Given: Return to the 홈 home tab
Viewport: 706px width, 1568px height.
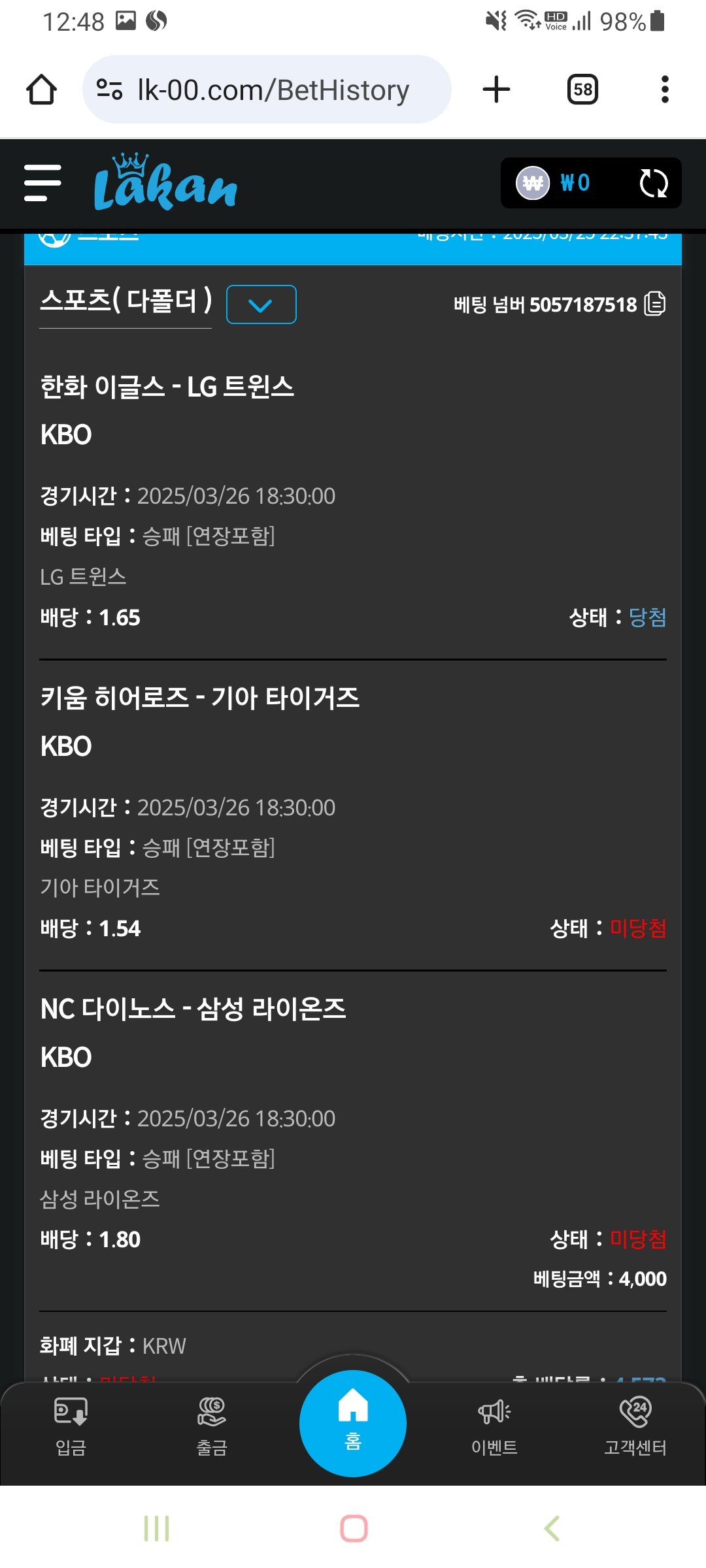Looking at the screenshot, I should click(353, 1423).
